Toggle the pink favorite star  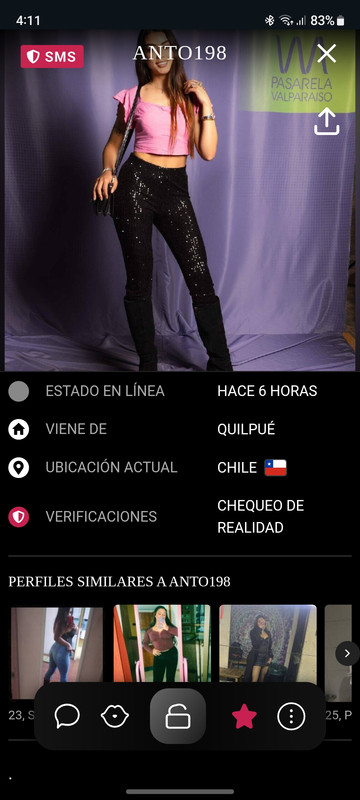244,716
